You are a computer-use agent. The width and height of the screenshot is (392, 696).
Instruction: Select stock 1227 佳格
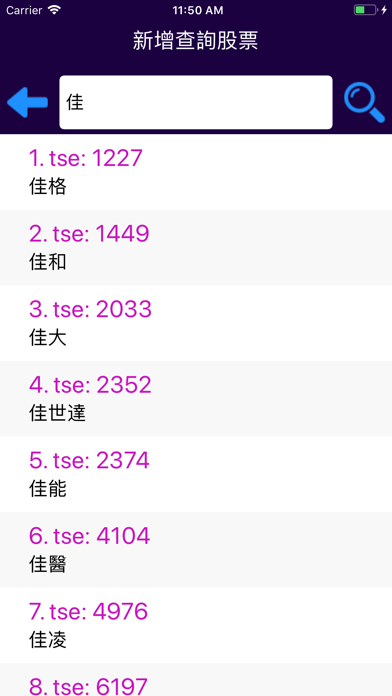pyautogui.click(x=196, y=172)
